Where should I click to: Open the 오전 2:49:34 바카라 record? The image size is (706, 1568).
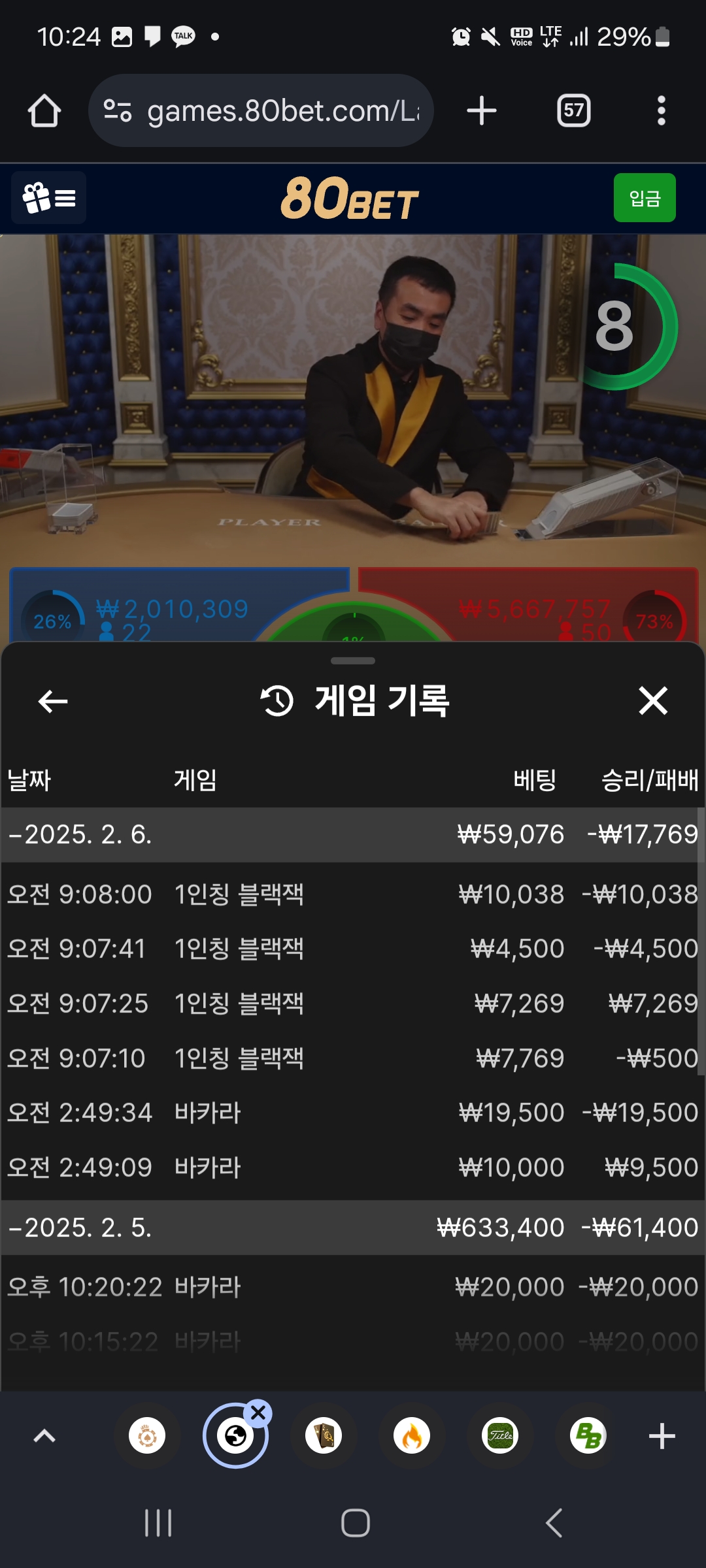click(353, 1113)
